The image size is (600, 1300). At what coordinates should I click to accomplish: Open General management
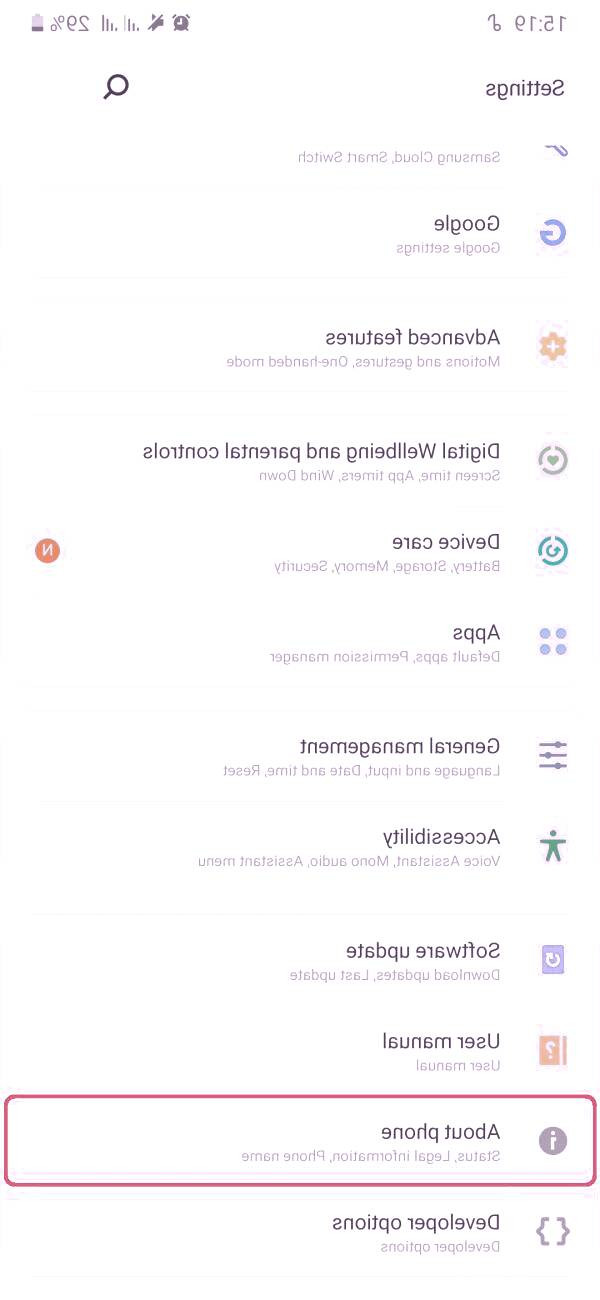[x=400, y=756]
